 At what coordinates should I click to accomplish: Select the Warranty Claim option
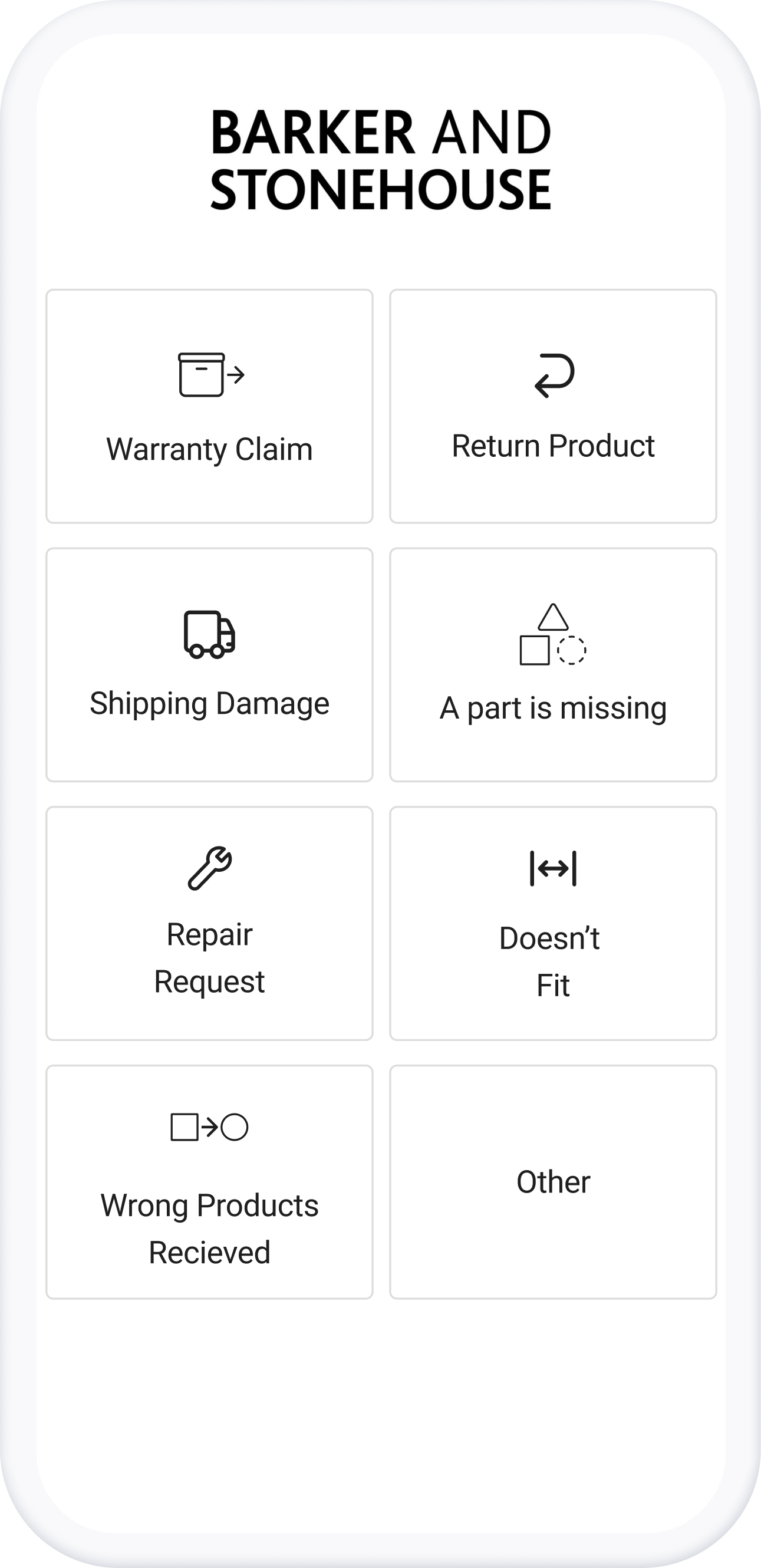(x=209, y=406)
